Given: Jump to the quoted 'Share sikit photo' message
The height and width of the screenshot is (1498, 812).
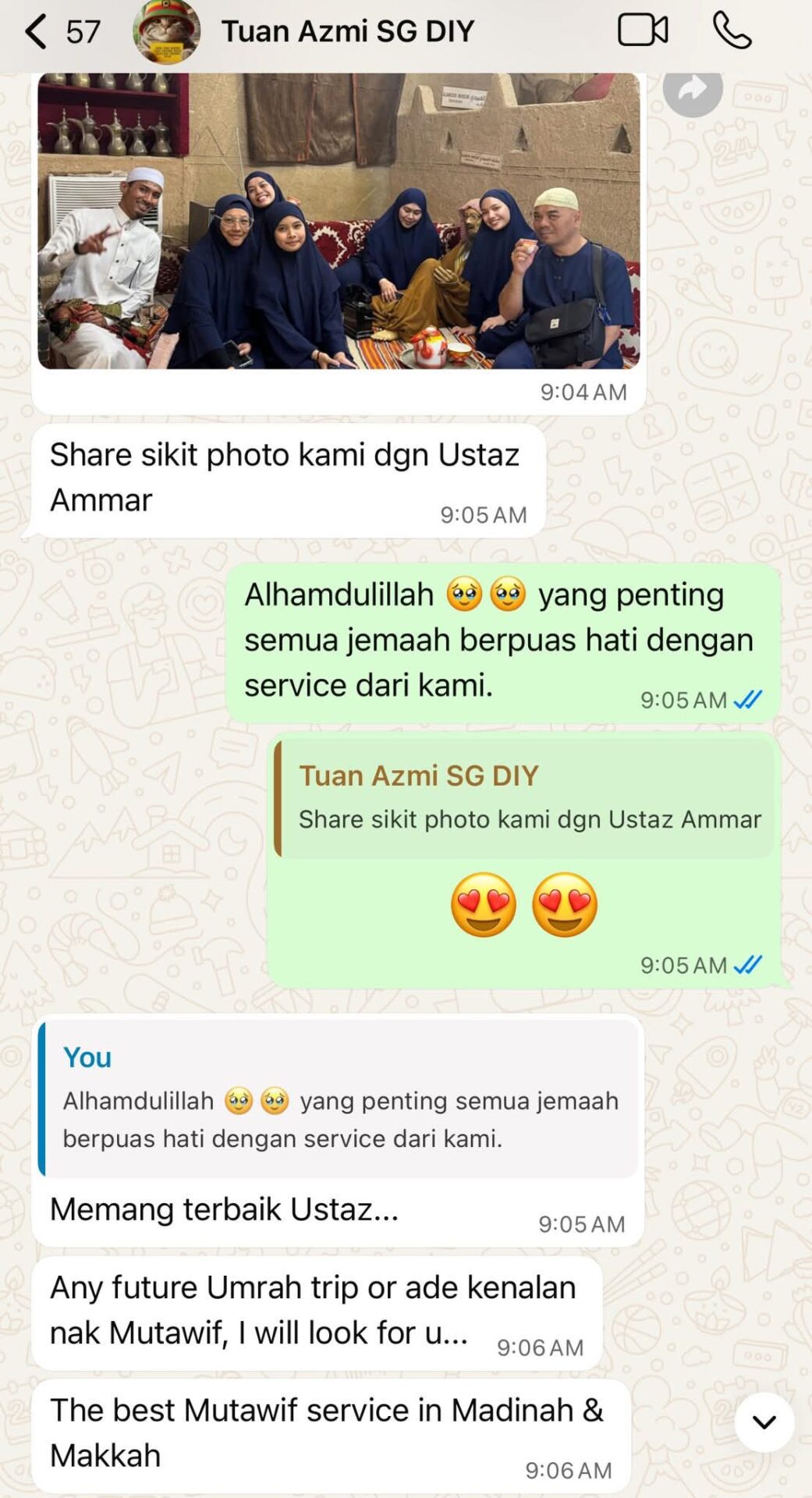Looking at the screenshot, I should [524, 798].
